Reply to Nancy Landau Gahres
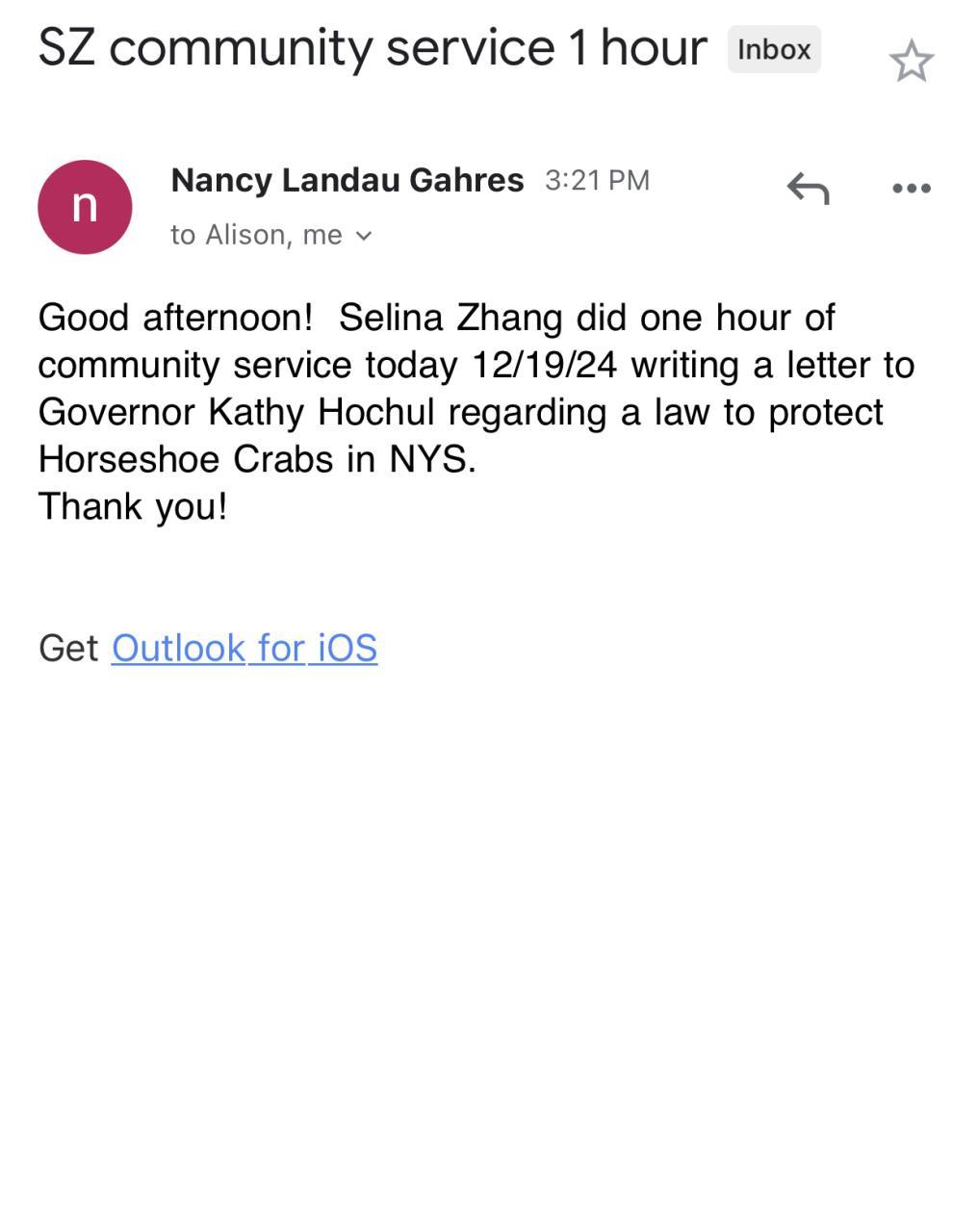978x1232 pixels. pyautogui.click(x=808, y=188)
